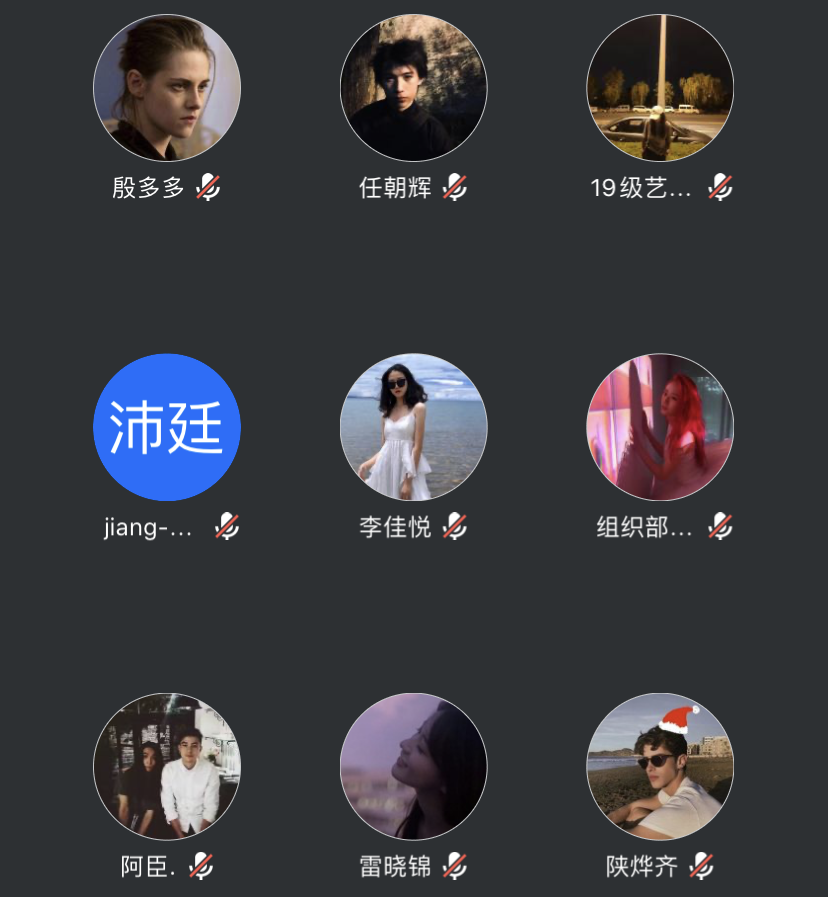Open participant 阿臣.'s tile
The width and height of the screenshot is (828, 897).
tap(167, 766)
